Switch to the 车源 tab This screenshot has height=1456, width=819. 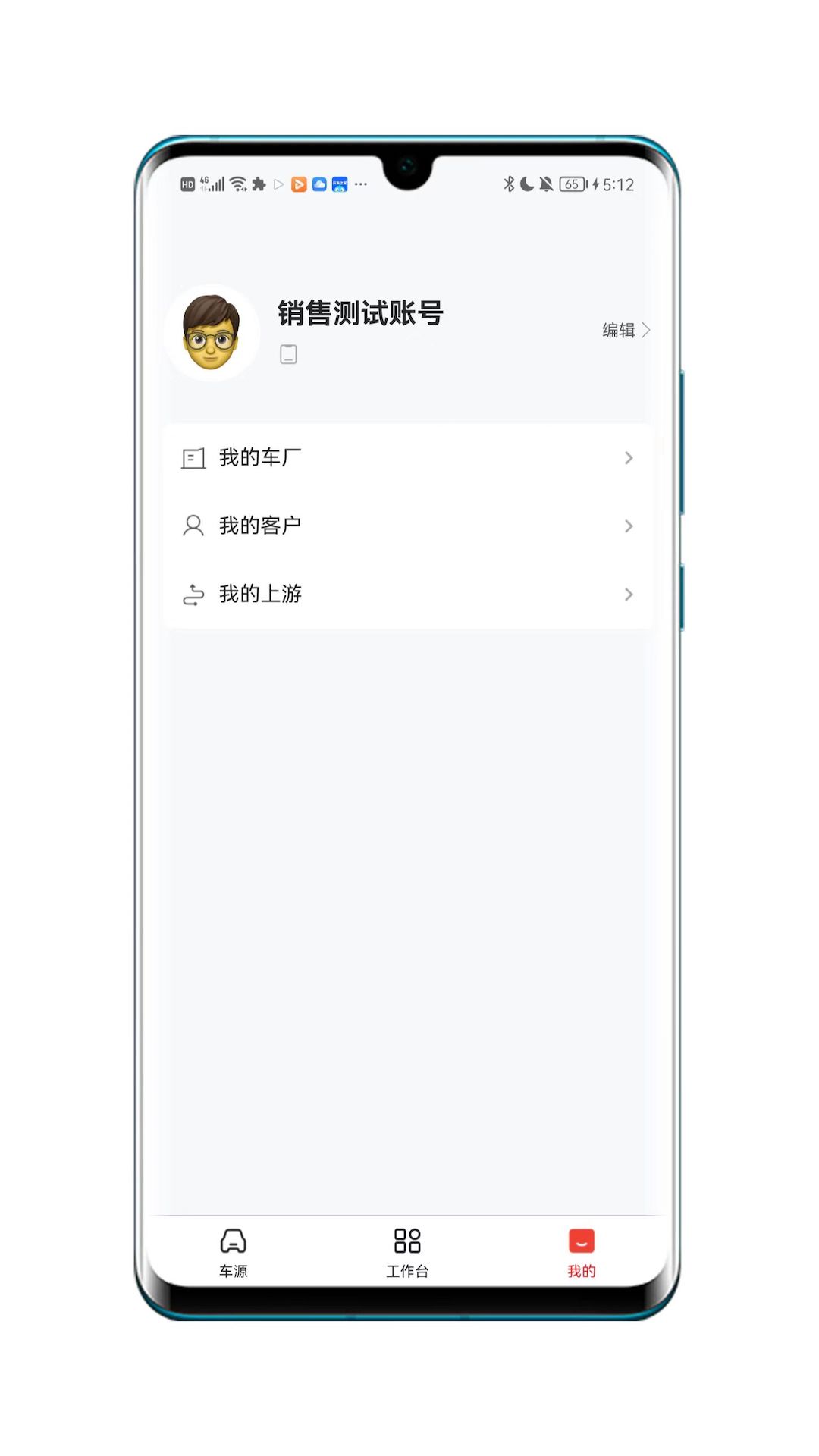point(233,1253)
